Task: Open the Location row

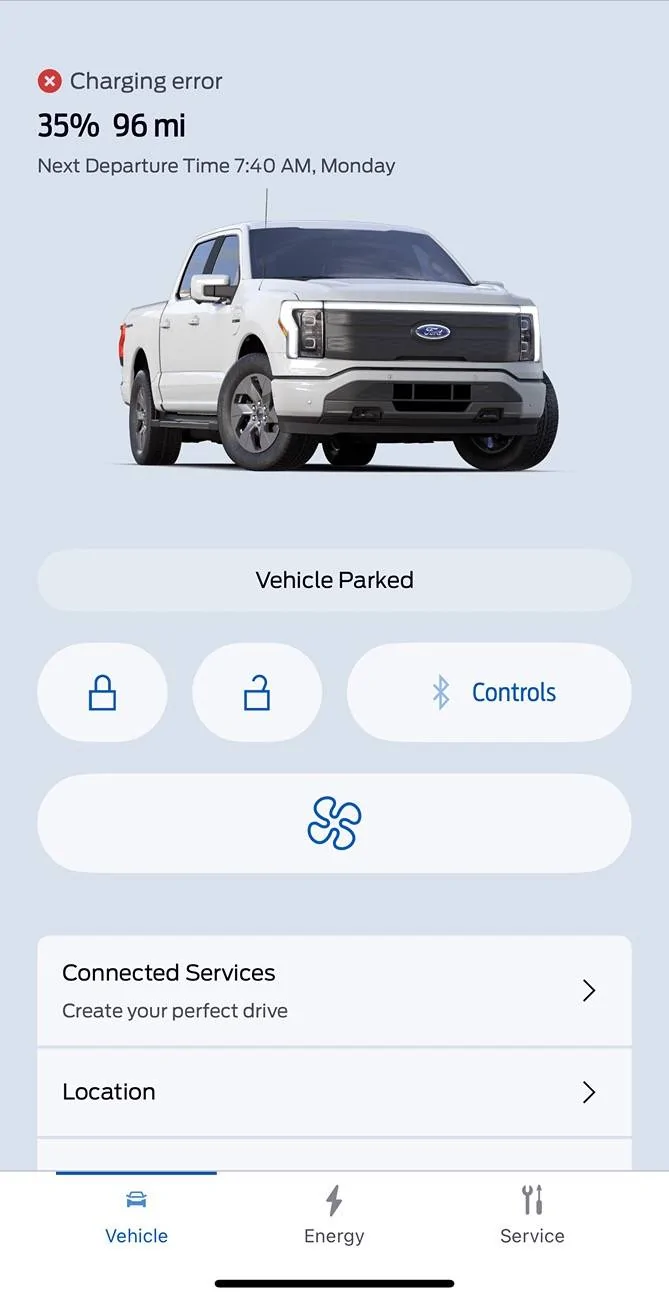Action: pos(334,1092)
